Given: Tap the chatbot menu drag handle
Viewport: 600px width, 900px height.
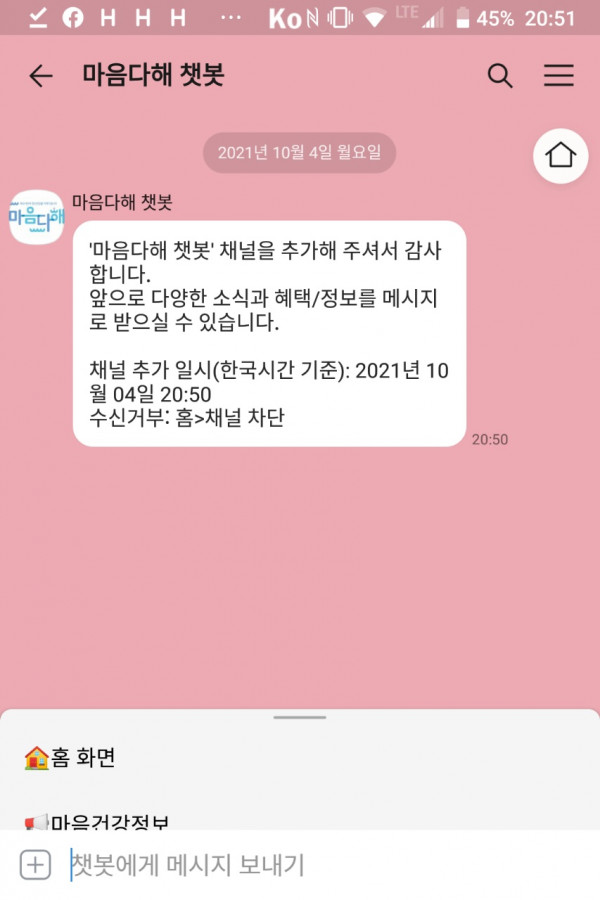Looking at the screenshot, I should tap(300, 717).
